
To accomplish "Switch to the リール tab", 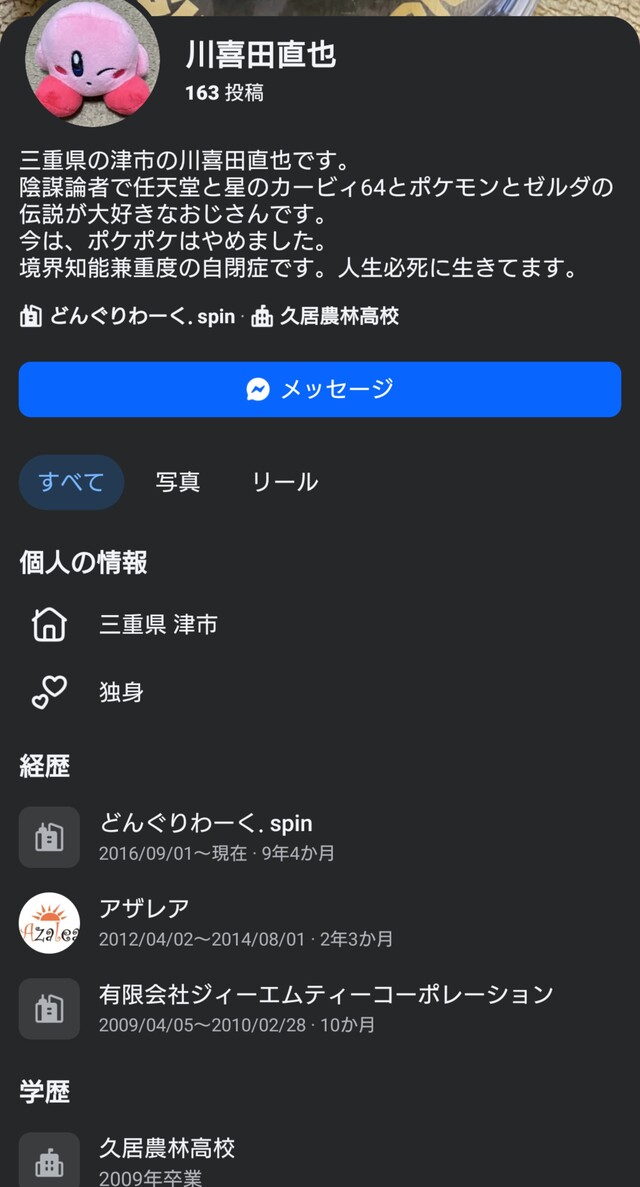I will [285, 482].
